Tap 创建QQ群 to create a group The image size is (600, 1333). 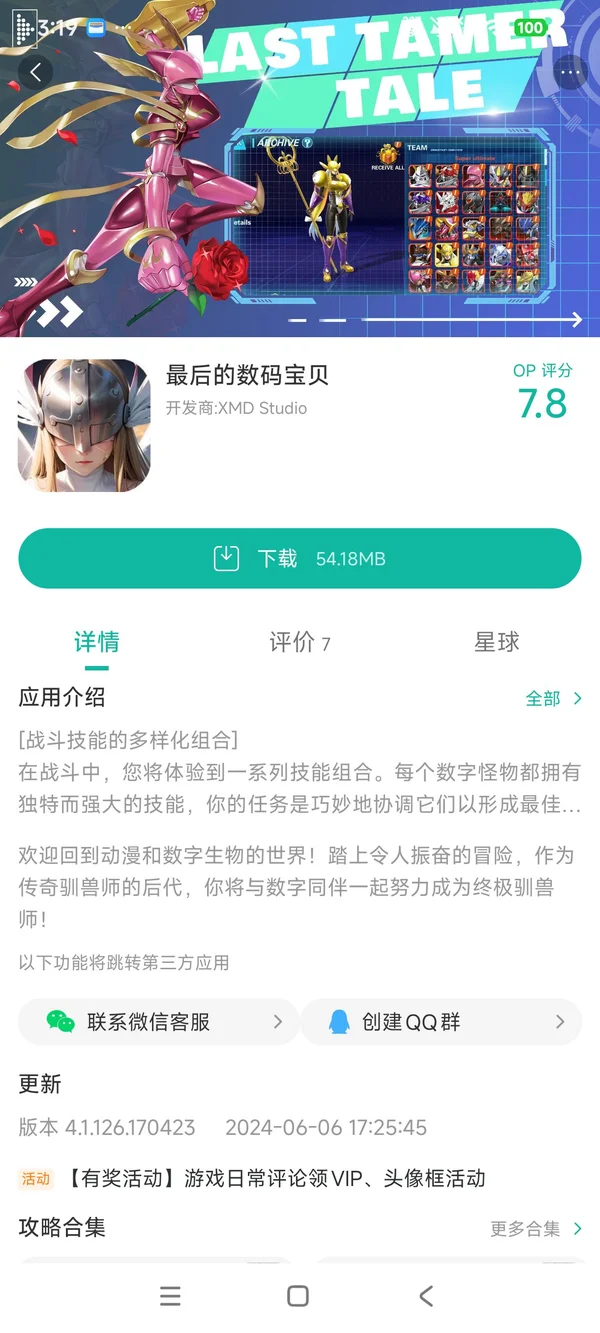441,1021
